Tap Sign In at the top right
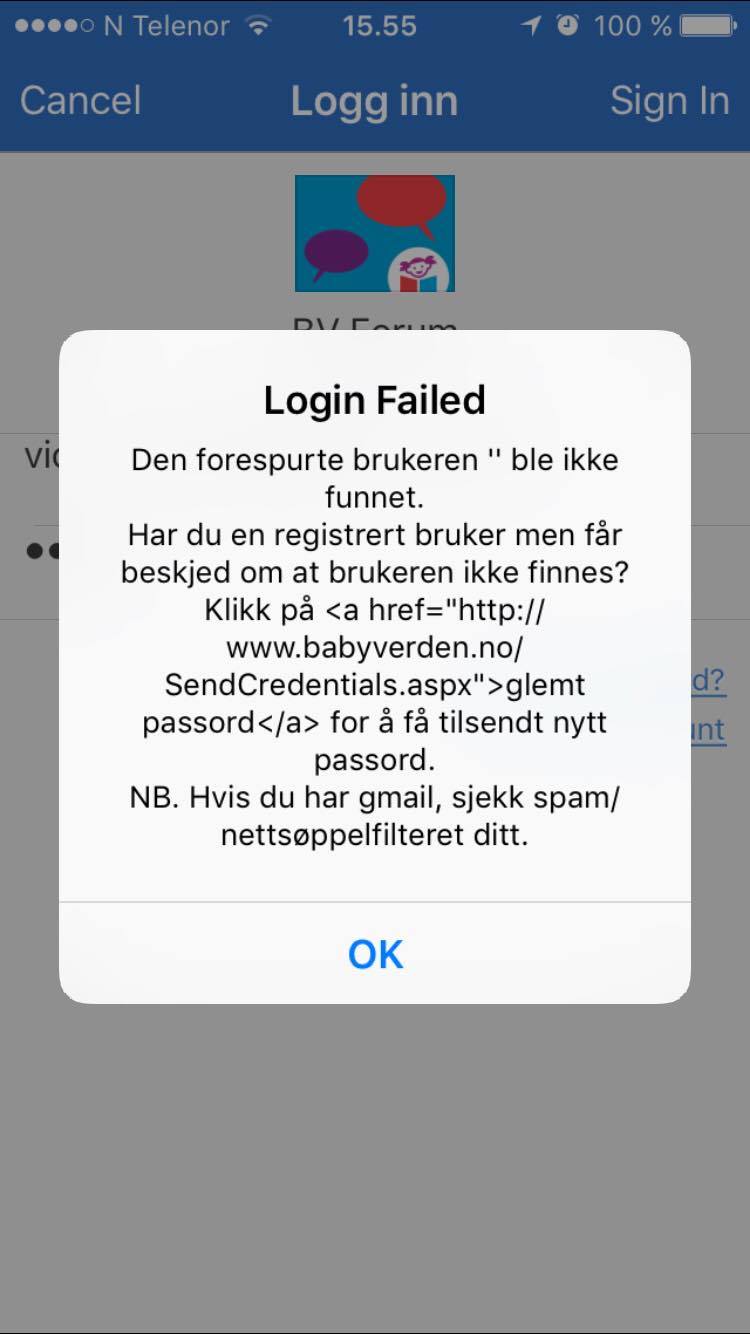The image size is (750, 1334). 669,101
